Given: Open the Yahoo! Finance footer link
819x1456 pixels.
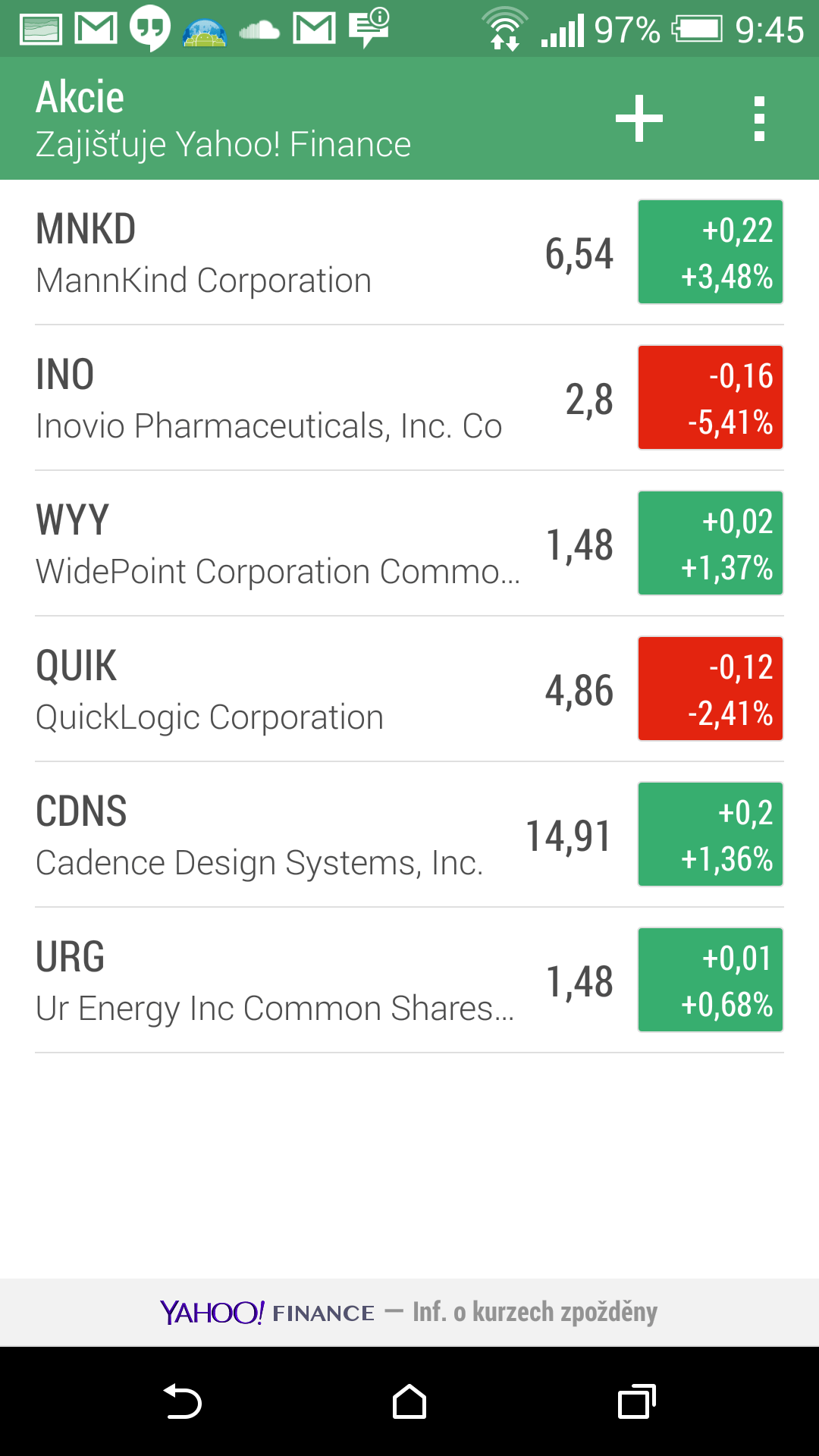Looking at the screenshot, I should (267, 1312).
